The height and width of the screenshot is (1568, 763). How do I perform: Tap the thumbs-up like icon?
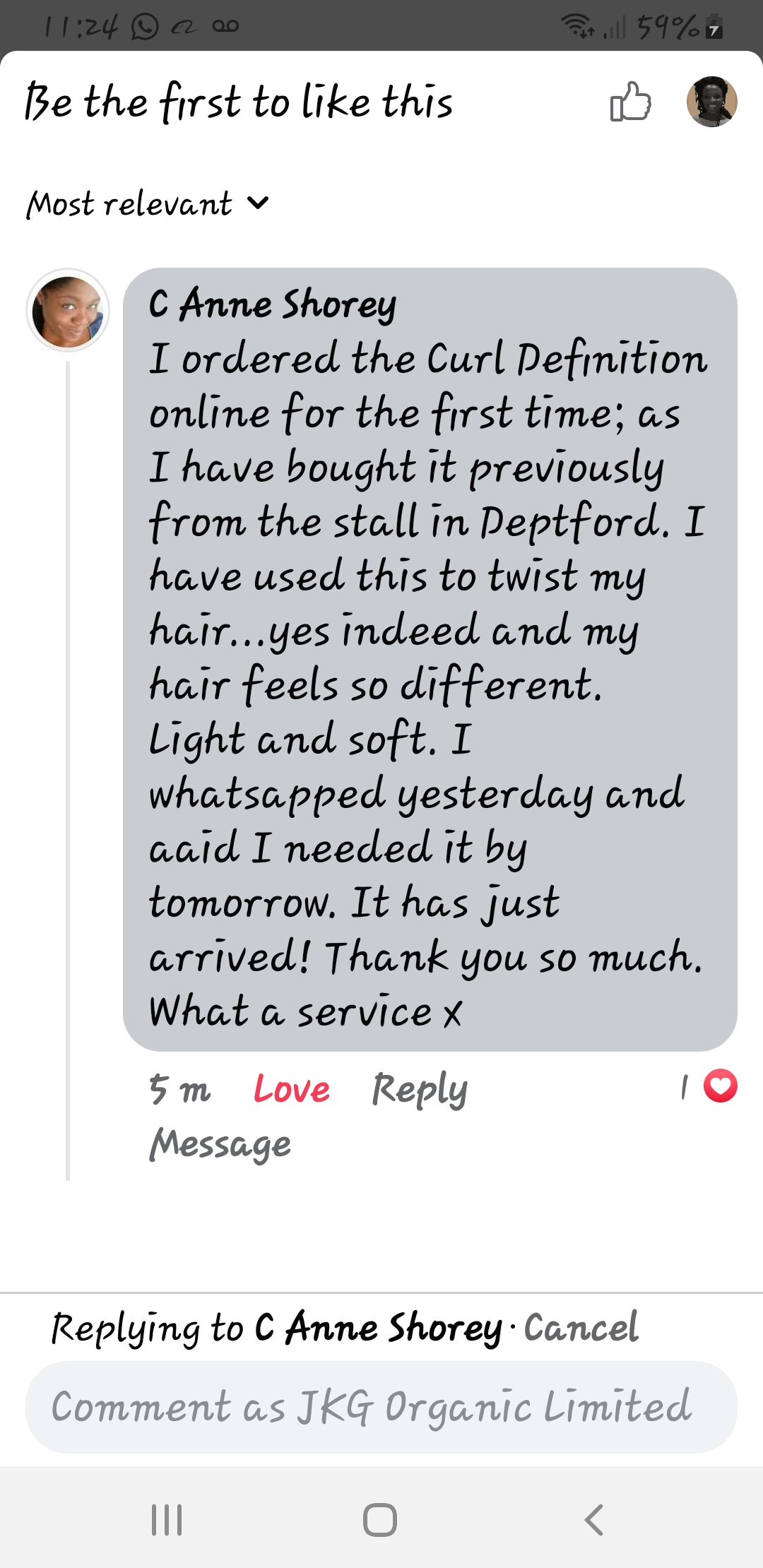pyautogui.click(x=630, y=102)
